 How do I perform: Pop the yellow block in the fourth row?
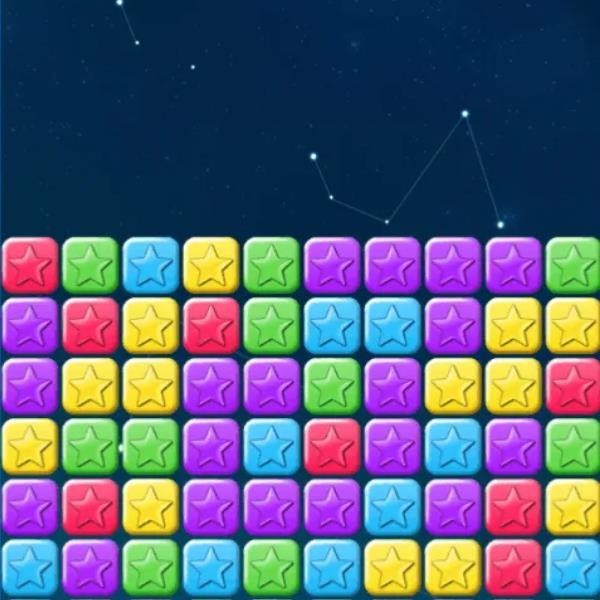[x=30, y=446]
